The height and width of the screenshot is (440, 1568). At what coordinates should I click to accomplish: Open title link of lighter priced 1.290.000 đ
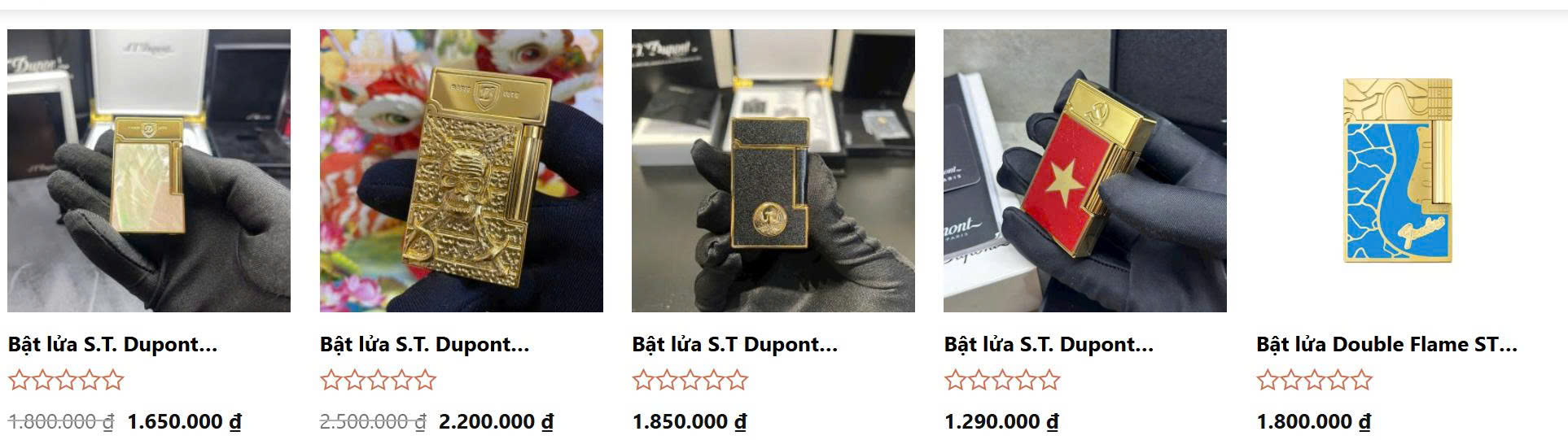pyautogui.click(x=1049, y=344)
